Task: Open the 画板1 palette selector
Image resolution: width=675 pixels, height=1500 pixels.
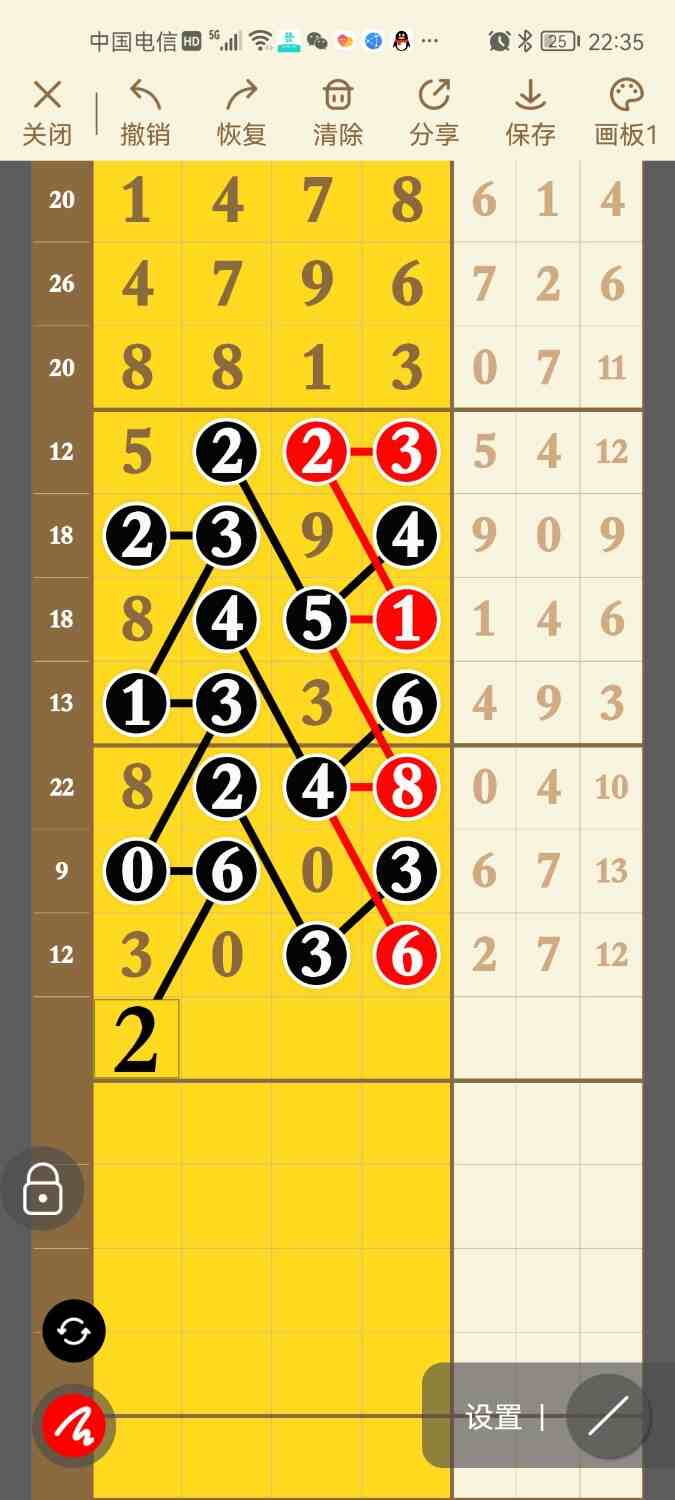Action: tap(626, 113)
